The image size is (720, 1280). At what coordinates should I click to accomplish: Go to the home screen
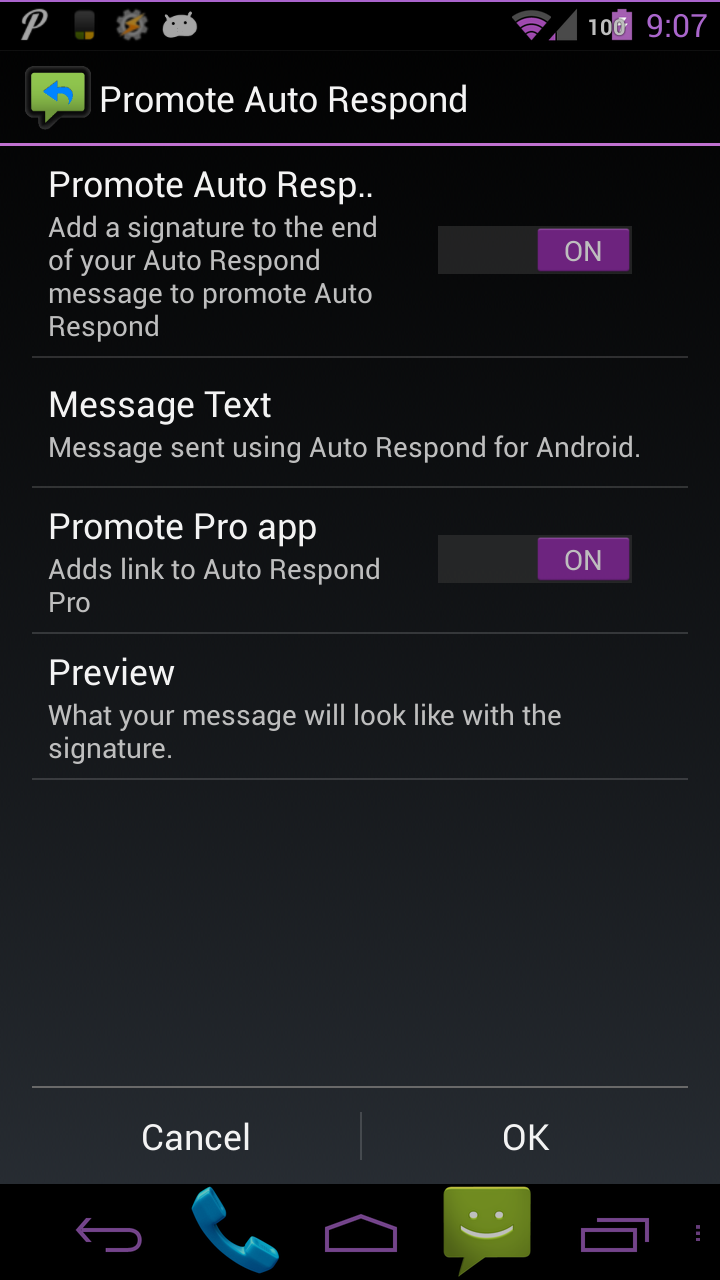pyautogui.click(x=360, y=1234)
